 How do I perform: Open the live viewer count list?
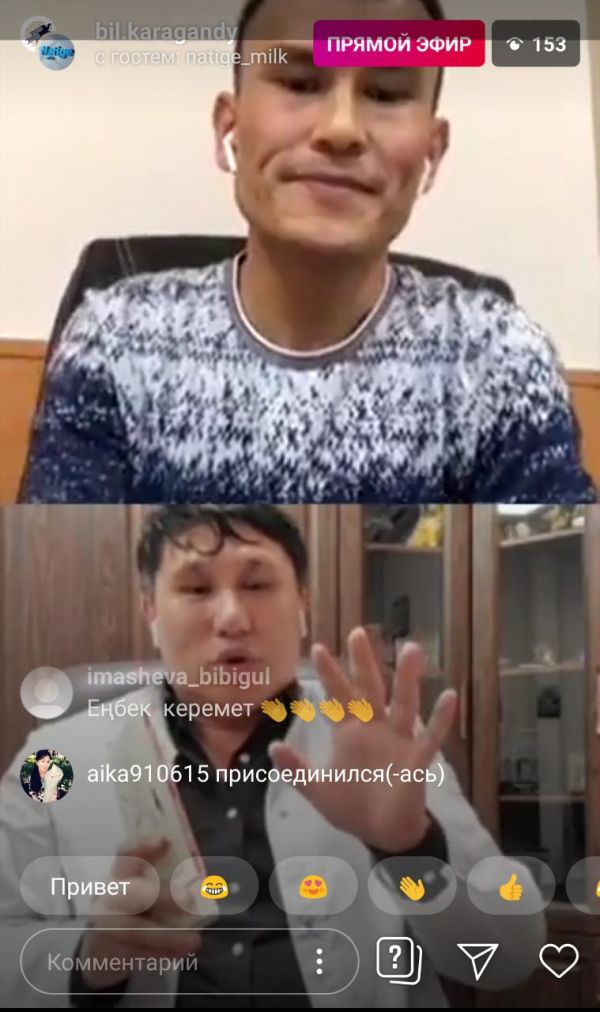[x=536, y=44]
